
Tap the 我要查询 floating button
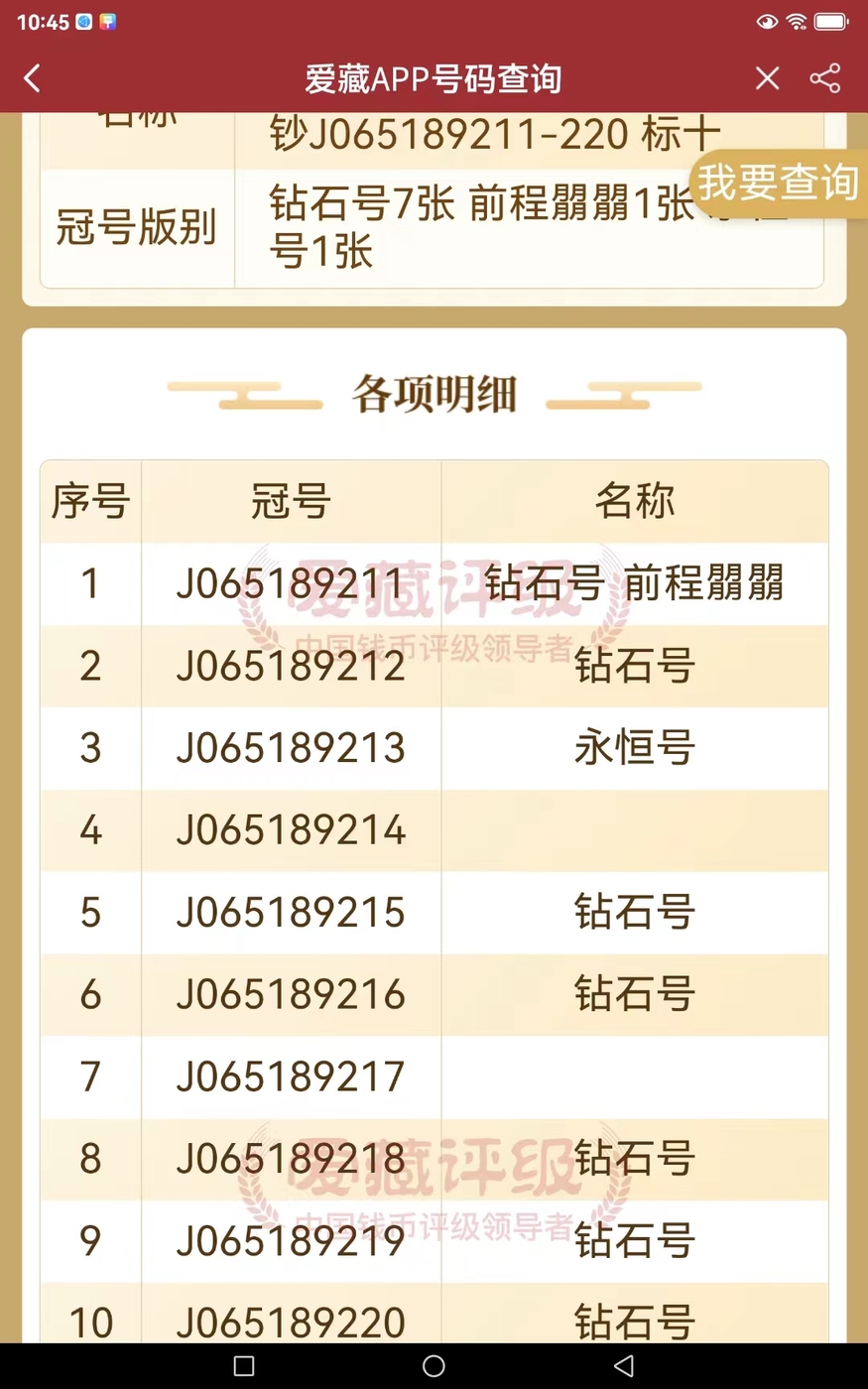tap(778, 183)
